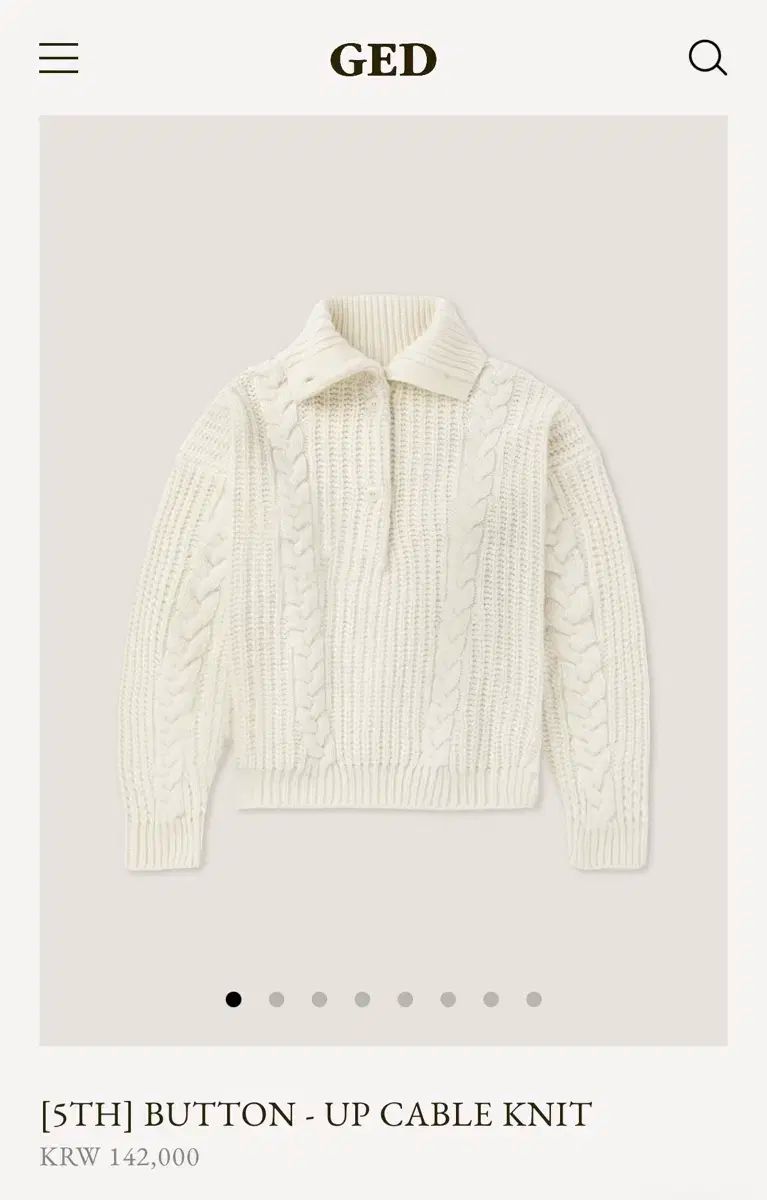Image resolution: width=767 pixels, height=1200 pixels.
Task: Jump to the third image dot
Action: click(x=318, y=998)
